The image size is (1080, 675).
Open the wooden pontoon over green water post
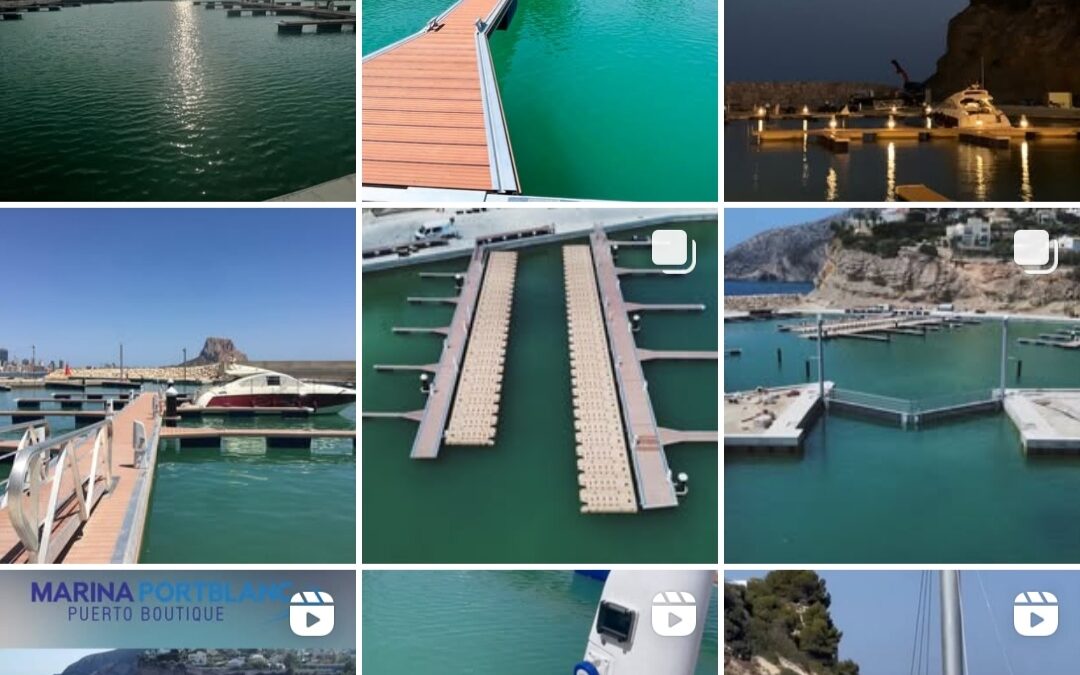pyautogui.click(x=539, y=100)
